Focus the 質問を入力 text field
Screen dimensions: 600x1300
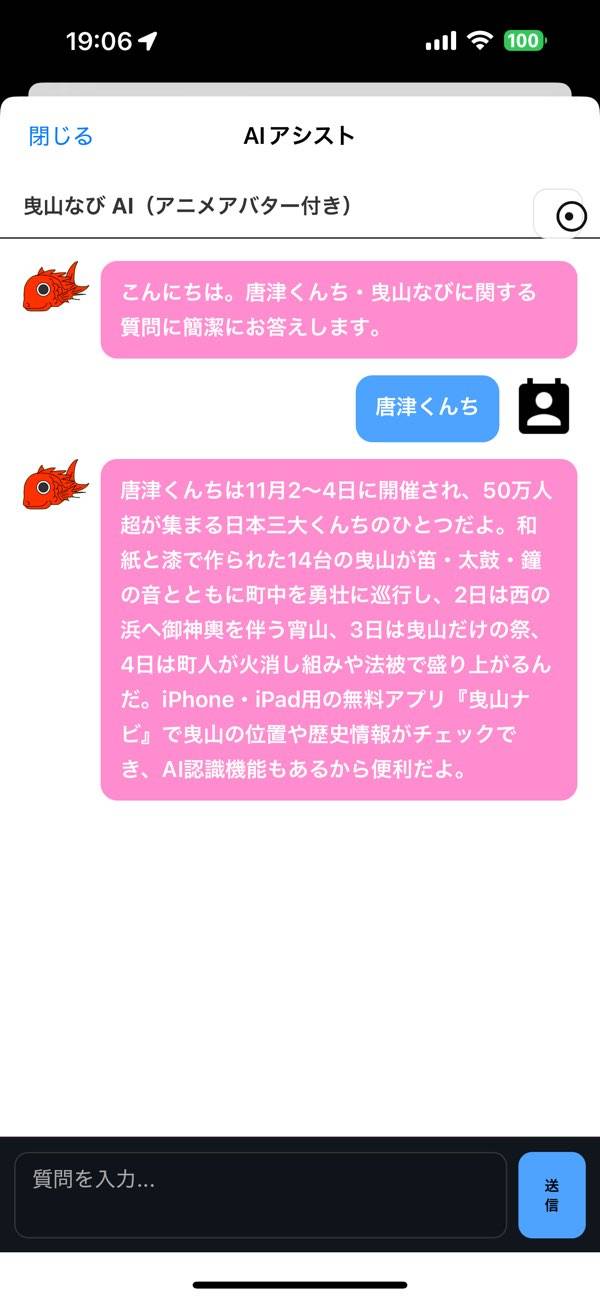click(260, 1195)
